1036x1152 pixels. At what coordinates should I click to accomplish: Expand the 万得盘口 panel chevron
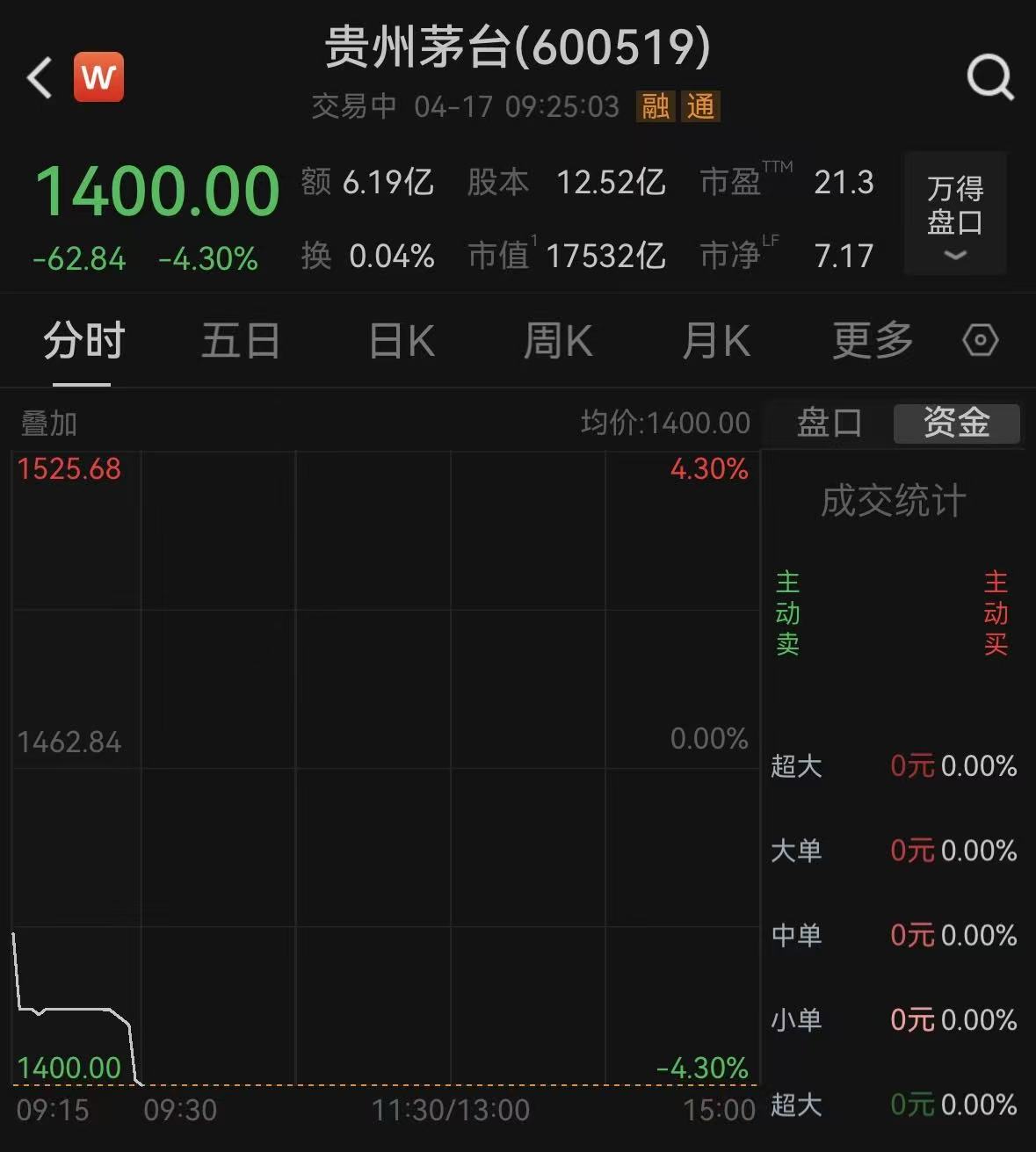pyautogui.click(x=954, y=256)
